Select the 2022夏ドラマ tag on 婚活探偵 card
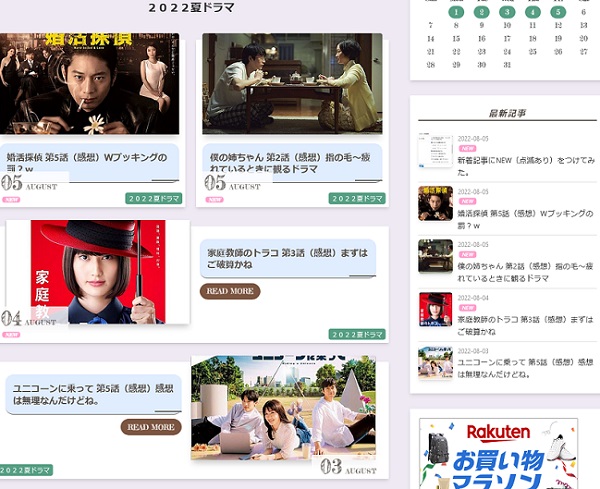The width and height of the screenshot is (600, 489). tap(155, 198)
